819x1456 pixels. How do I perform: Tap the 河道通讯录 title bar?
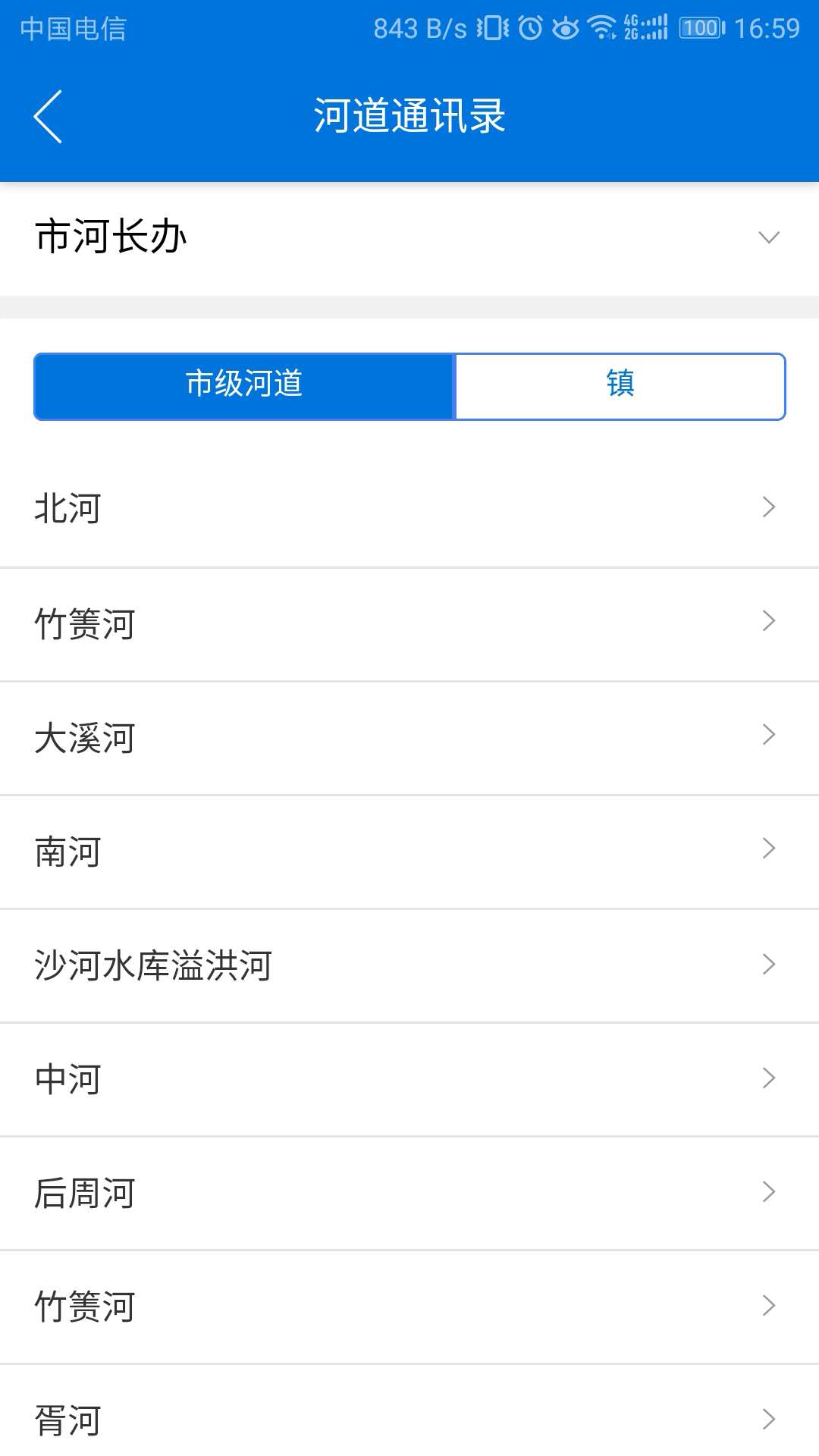pyautogui.click(x=409, y=116)
